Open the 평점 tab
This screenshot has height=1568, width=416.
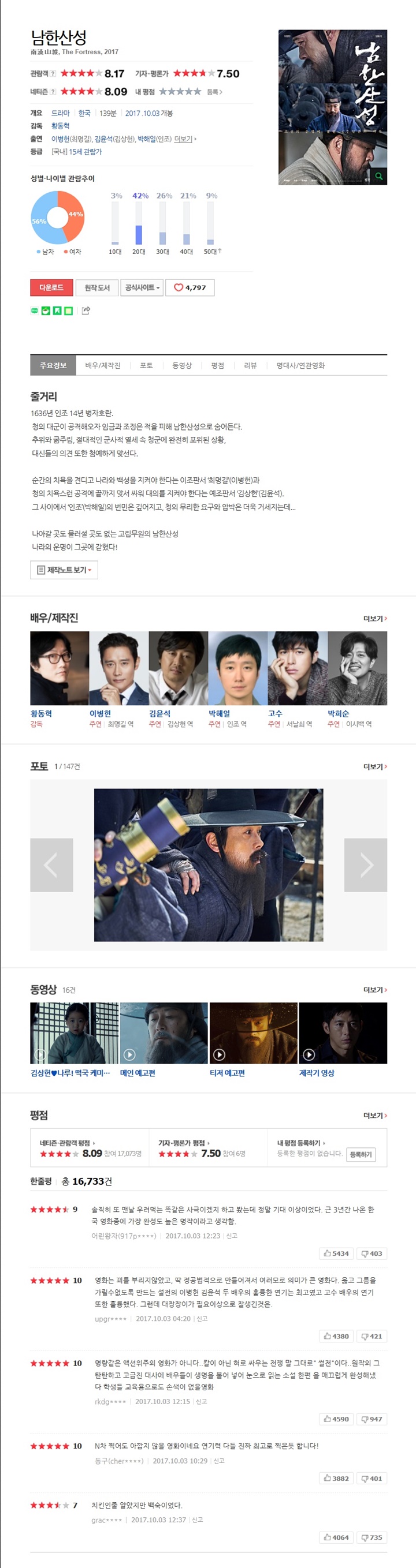pyautogui.click(x=217, y=365)
